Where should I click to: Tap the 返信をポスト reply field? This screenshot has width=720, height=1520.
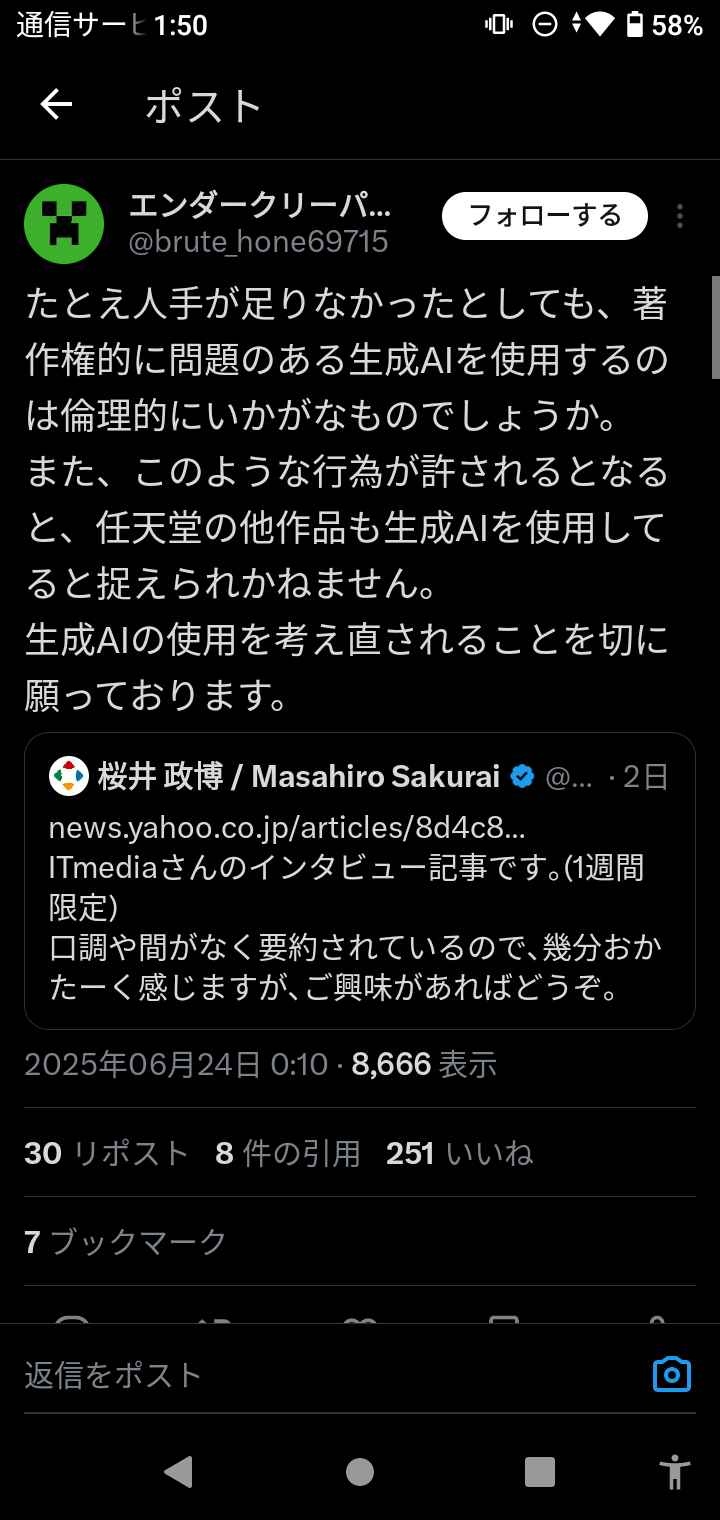pos(330,1374)
